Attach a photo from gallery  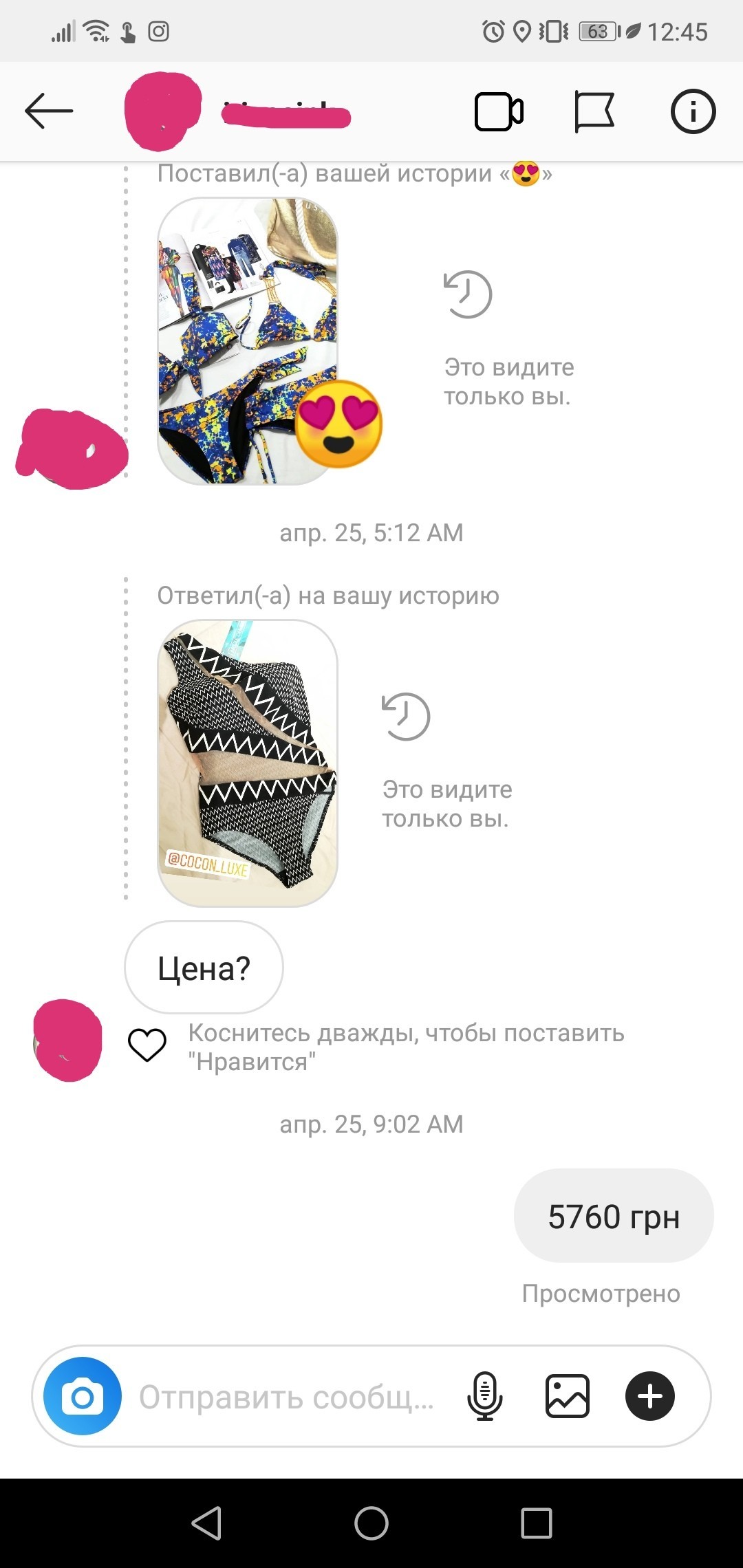click(x=568, y=1396)
